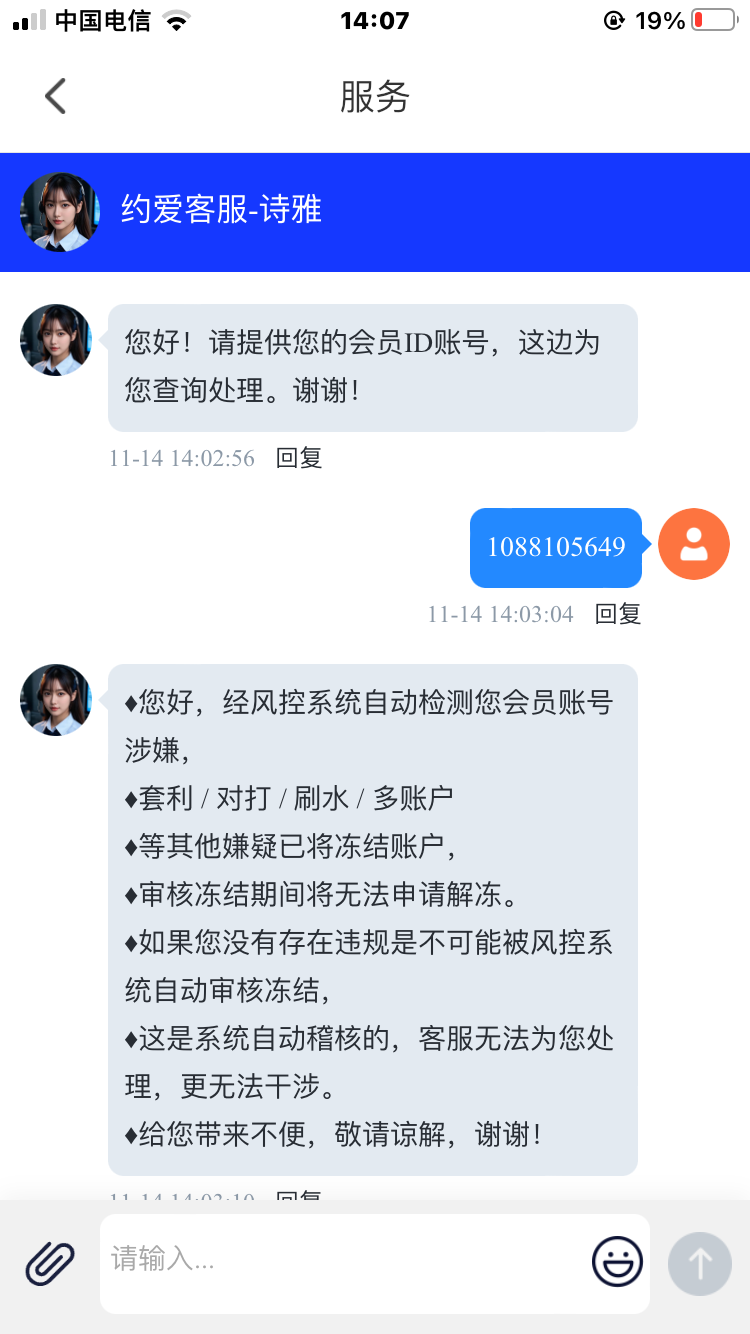Click 回复 under the account freeze notice
750x1334 pixels.
(x=298, y=1198)
